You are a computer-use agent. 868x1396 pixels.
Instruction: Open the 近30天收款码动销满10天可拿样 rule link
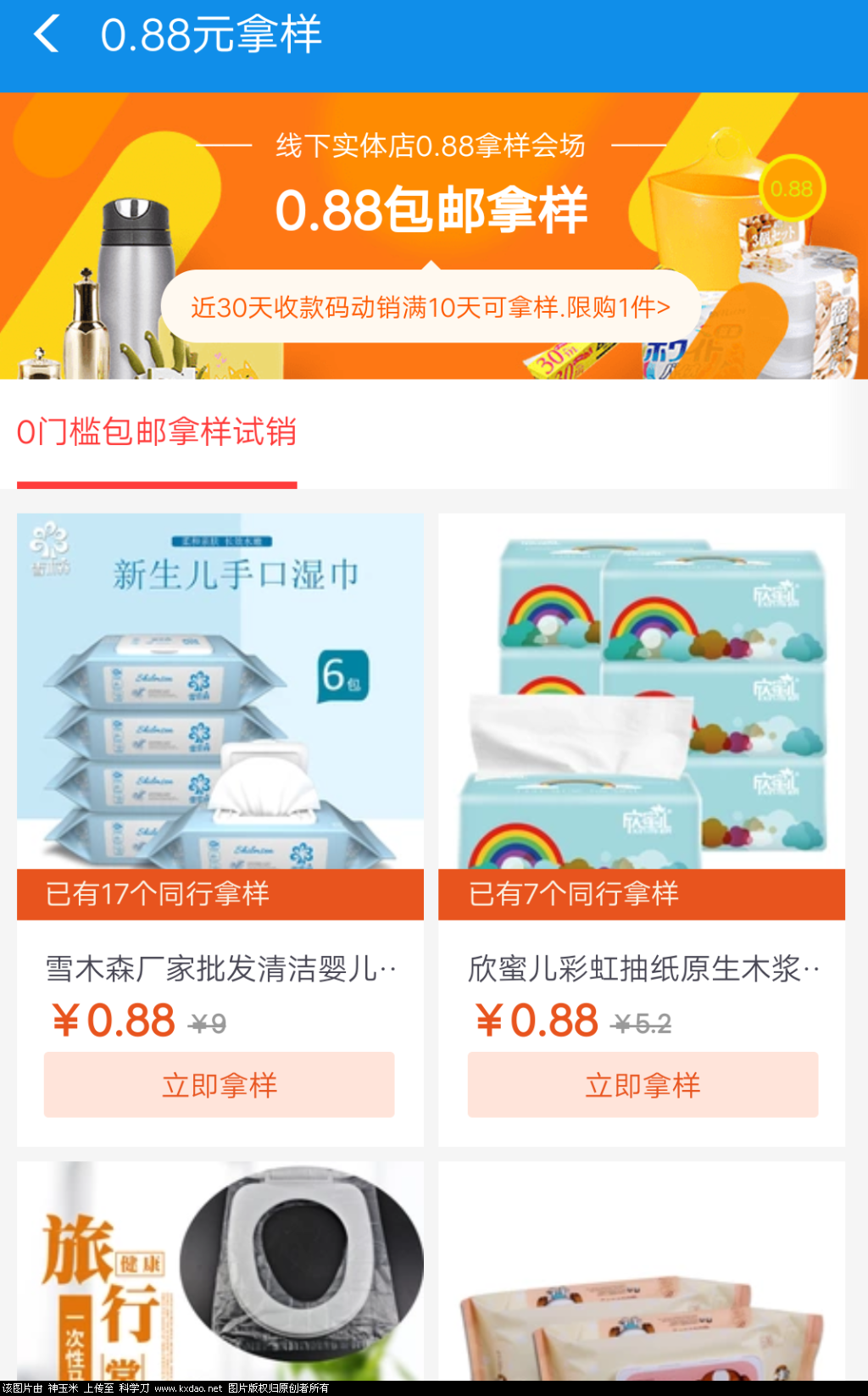point(431,307)
